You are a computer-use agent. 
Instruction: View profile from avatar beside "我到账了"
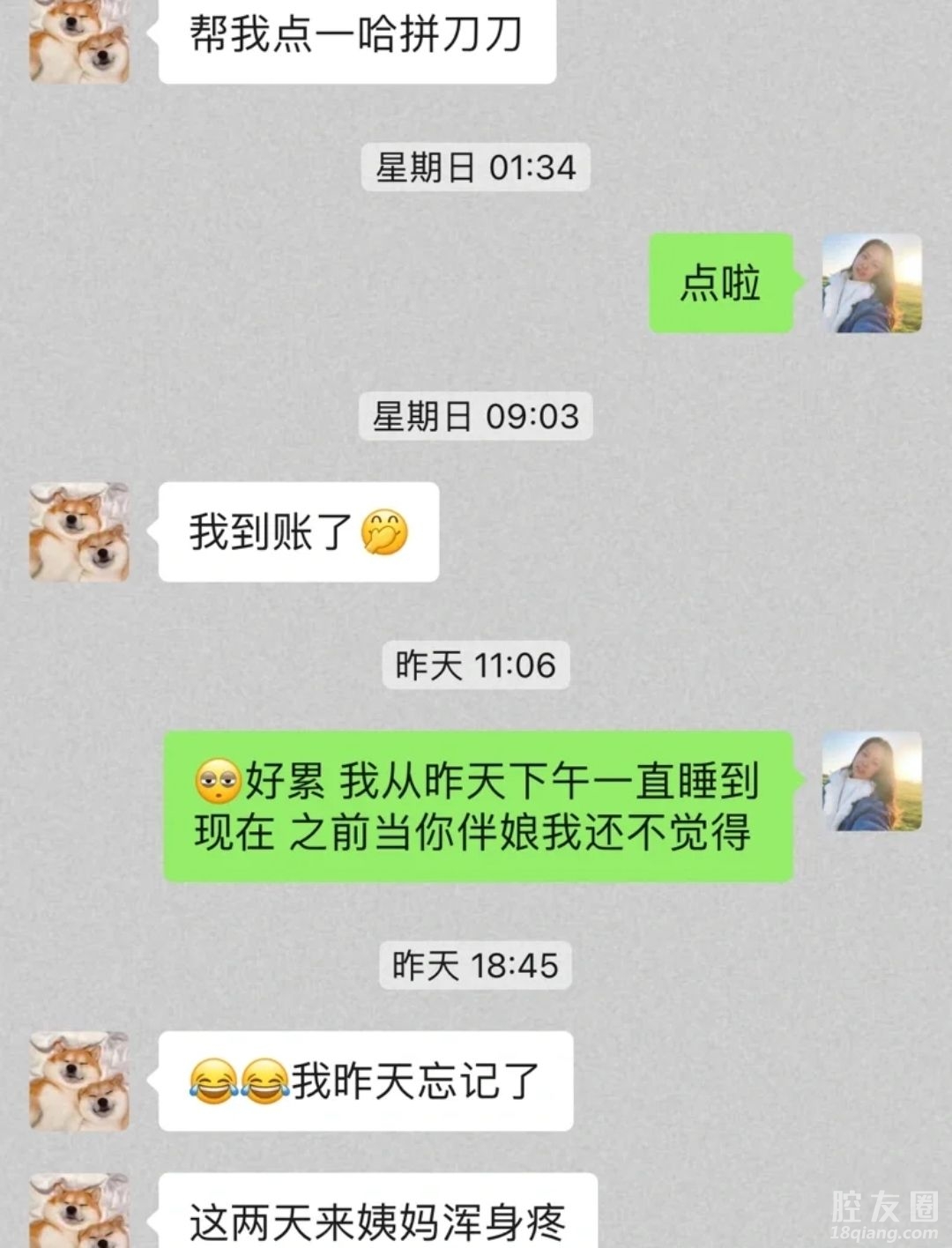click(x=79, y=531)
